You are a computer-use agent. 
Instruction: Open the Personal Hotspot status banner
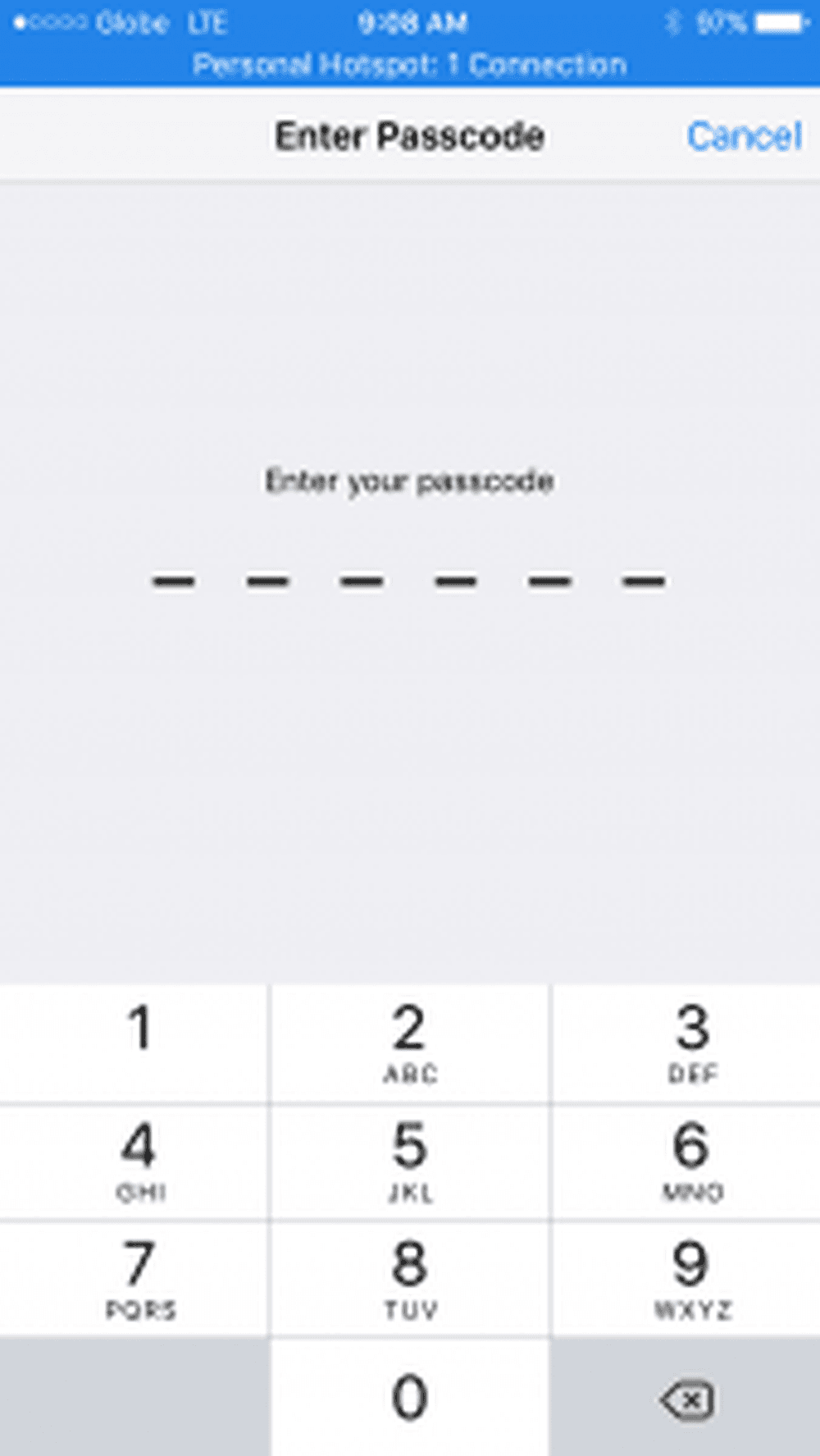click(x=410, y=65)
